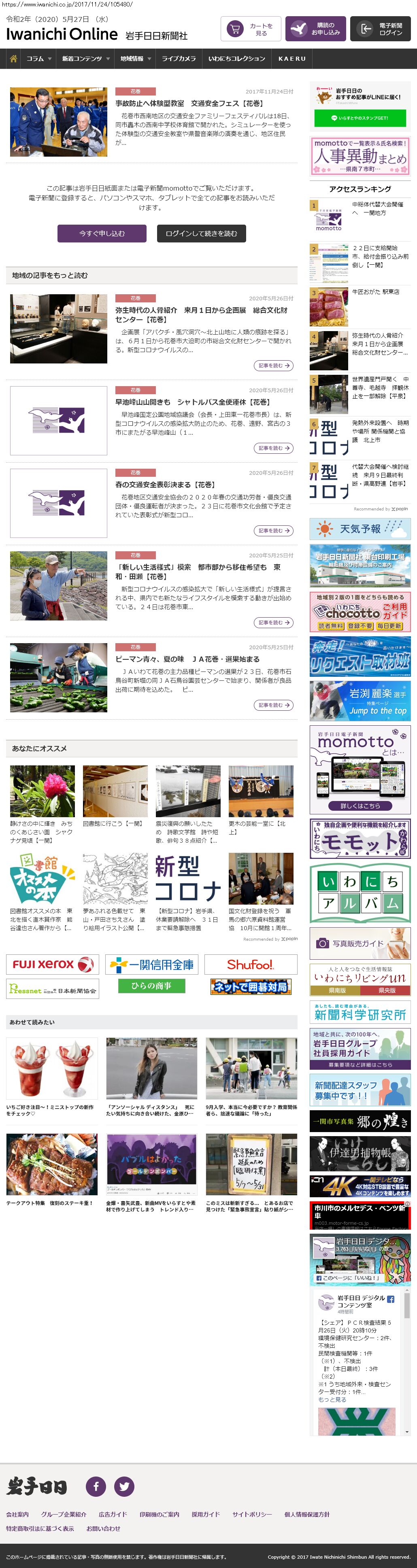Tap the カートを見る button
The height and width of the screenshot is (1568, 417).
click(x=250, y=29)
